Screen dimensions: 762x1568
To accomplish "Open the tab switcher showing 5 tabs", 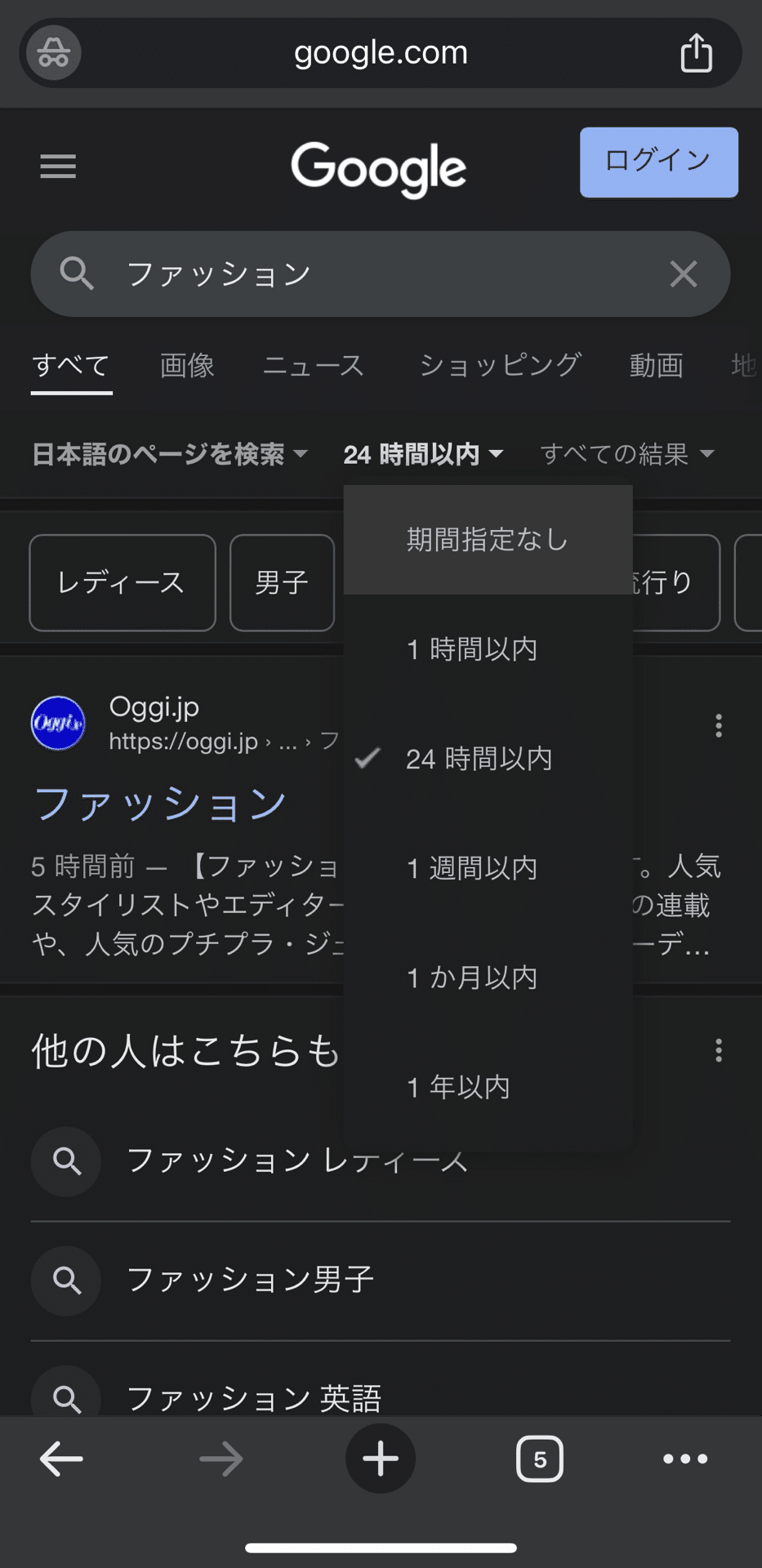I will tap(540, 1459).
